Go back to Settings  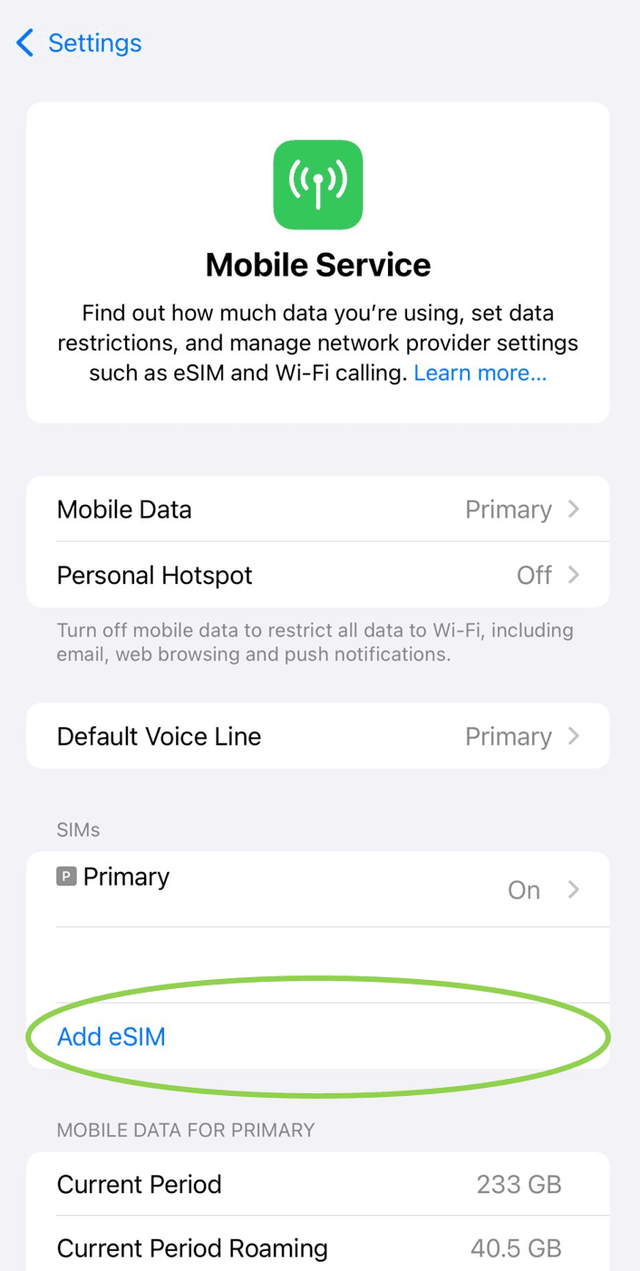80,43
